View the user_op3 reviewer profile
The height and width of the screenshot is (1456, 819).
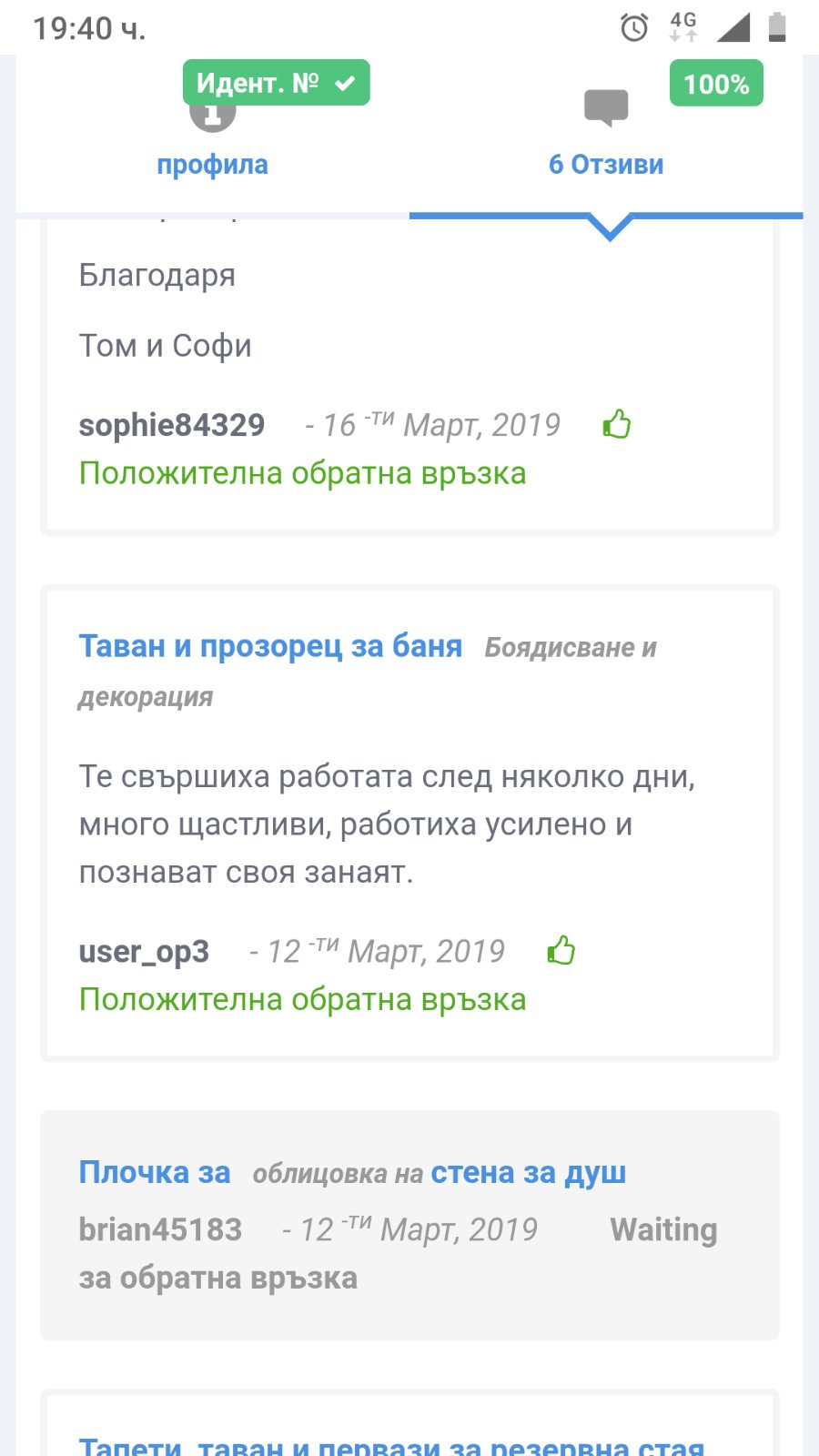pos(144,951)
